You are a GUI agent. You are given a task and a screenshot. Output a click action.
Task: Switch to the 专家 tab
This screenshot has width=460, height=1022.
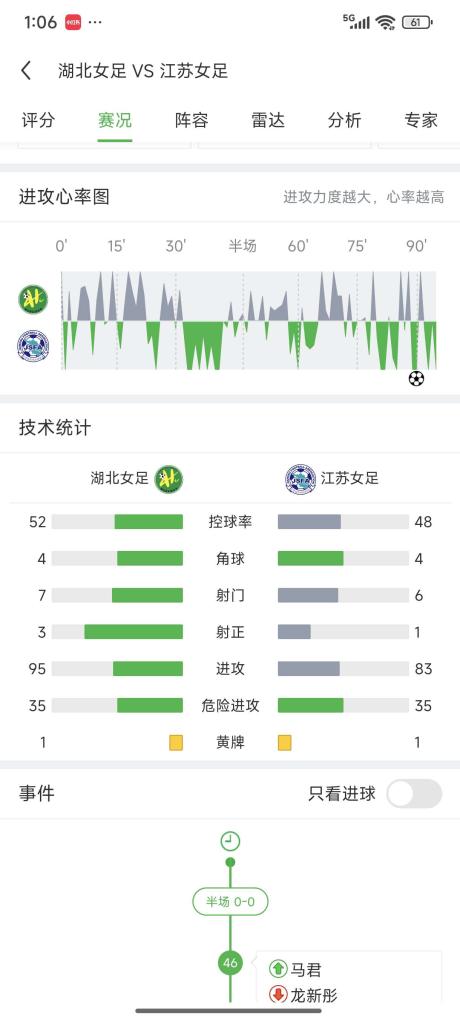tap(421, 121)
